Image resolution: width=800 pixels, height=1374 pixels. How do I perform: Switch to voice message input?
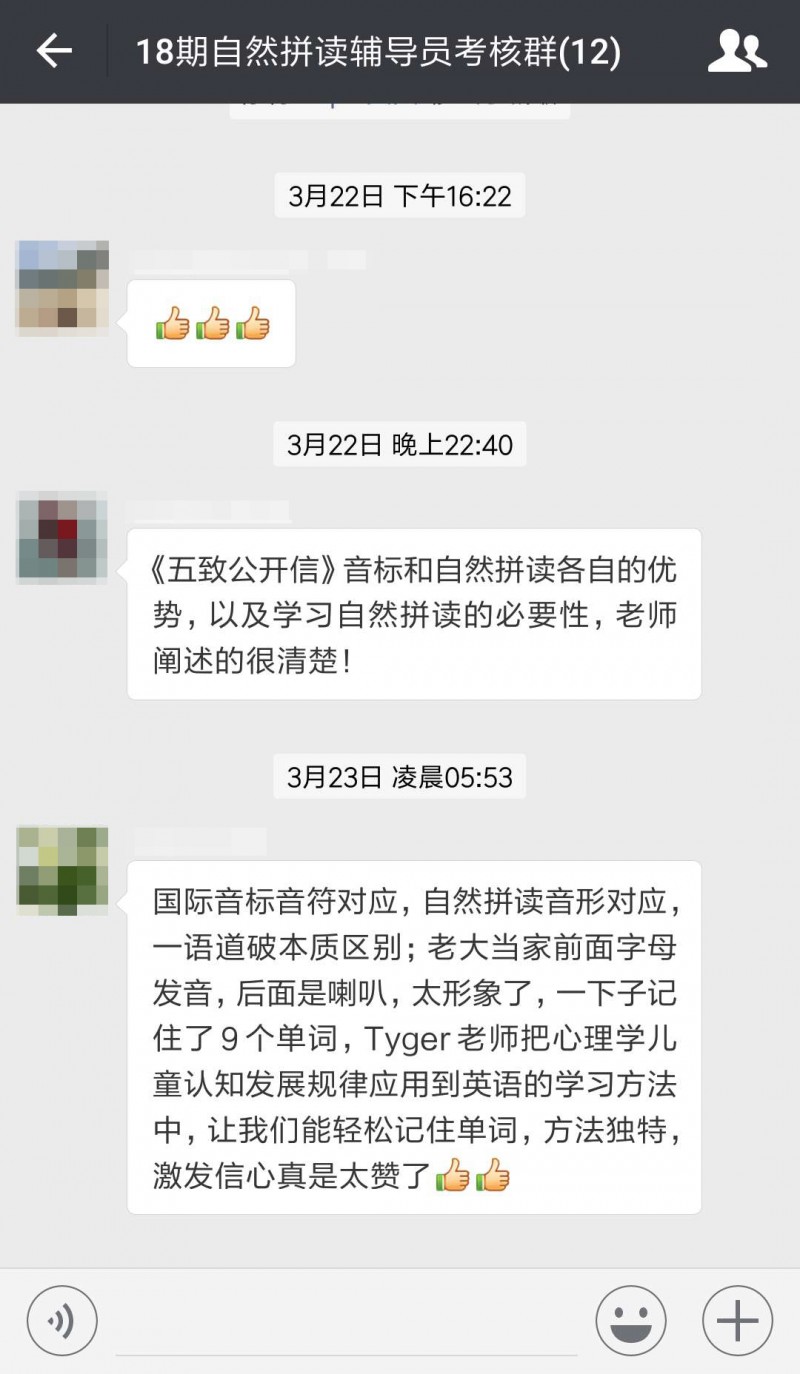click(62, 1320)
